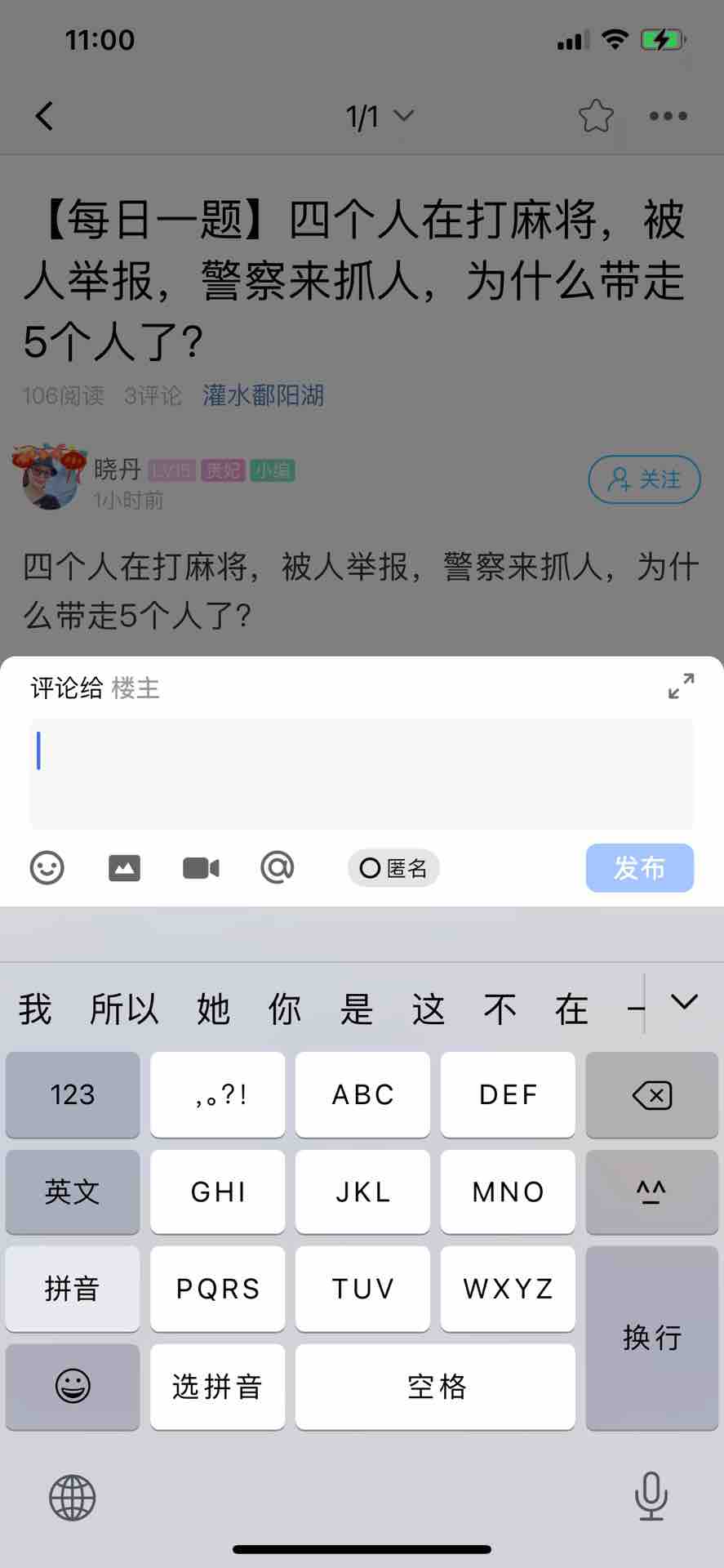Go back with the top-left arrow
Screen dimensions: 724x1568
coord(45,116)
